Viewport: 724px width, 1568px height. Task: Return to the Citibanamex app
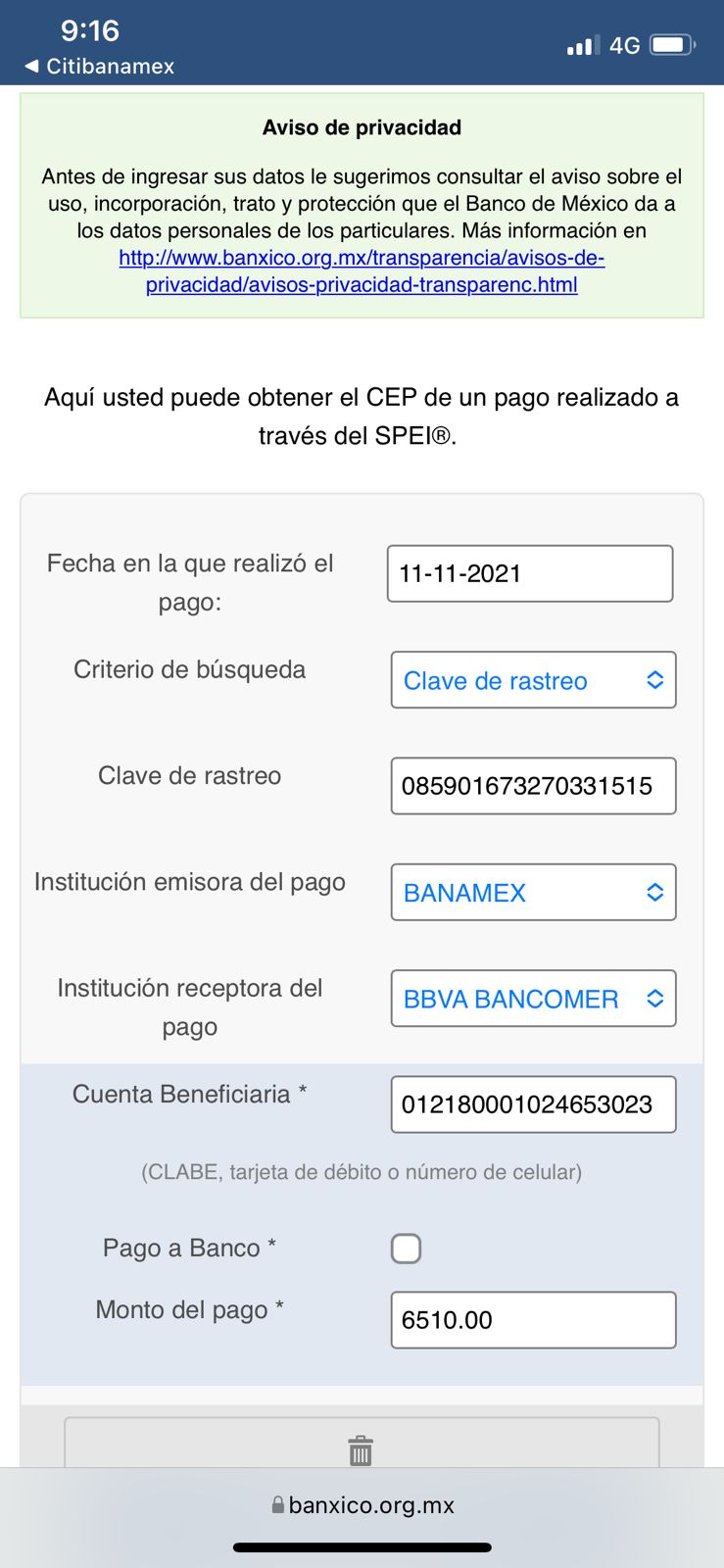99,66
